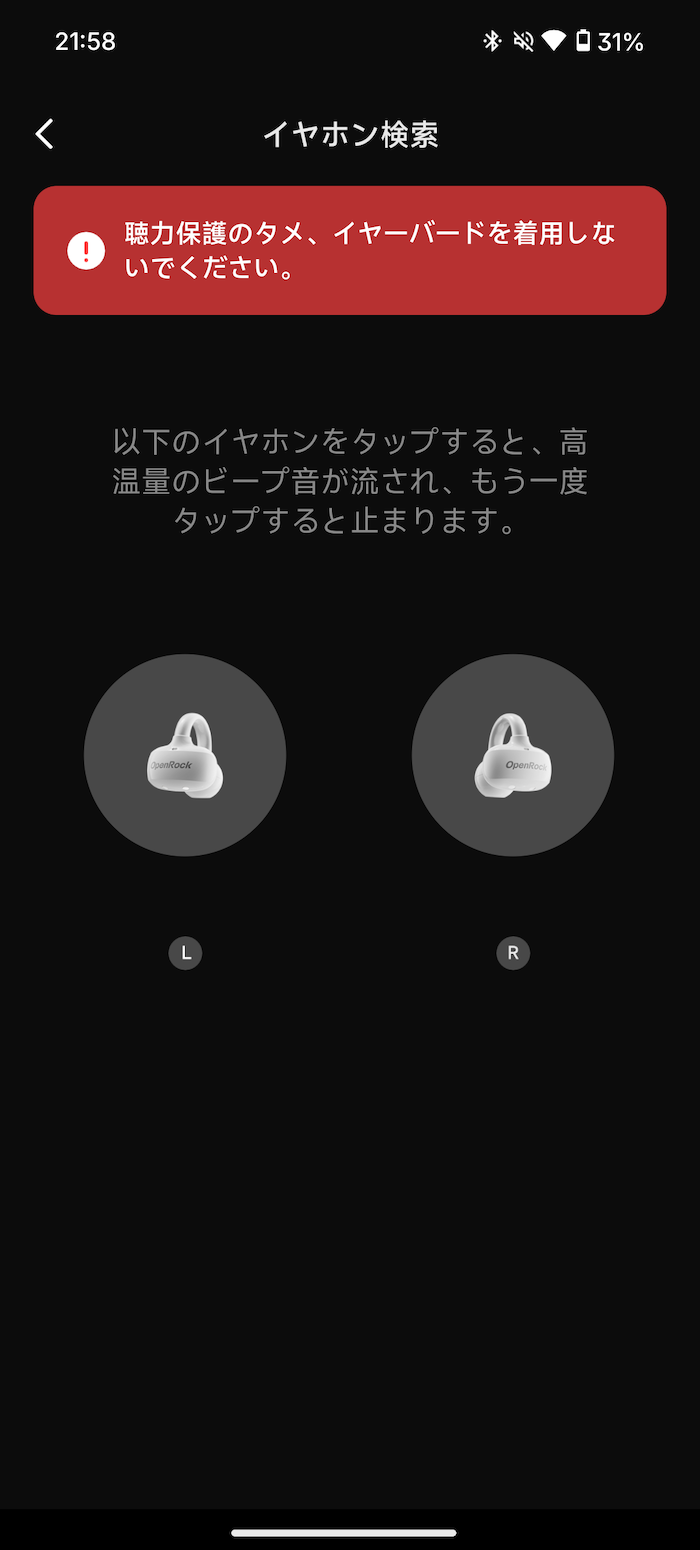The width and height of the screenshot is (700, 1550).
Task: Play the beep on the right (R) earbud
Action: tap(513, 755)
